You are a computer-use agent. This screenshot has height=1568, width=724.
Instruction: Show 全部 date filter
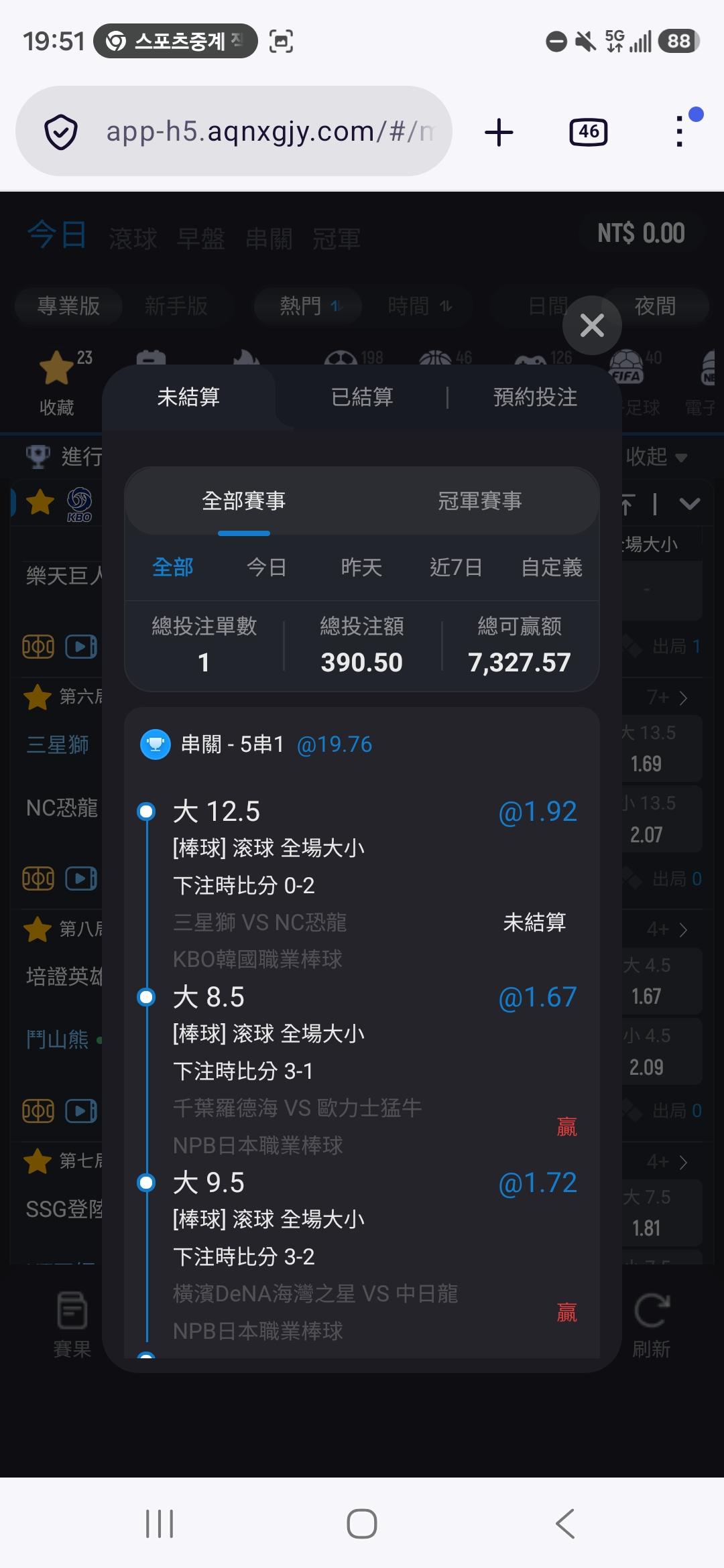(x=173, y=568)
